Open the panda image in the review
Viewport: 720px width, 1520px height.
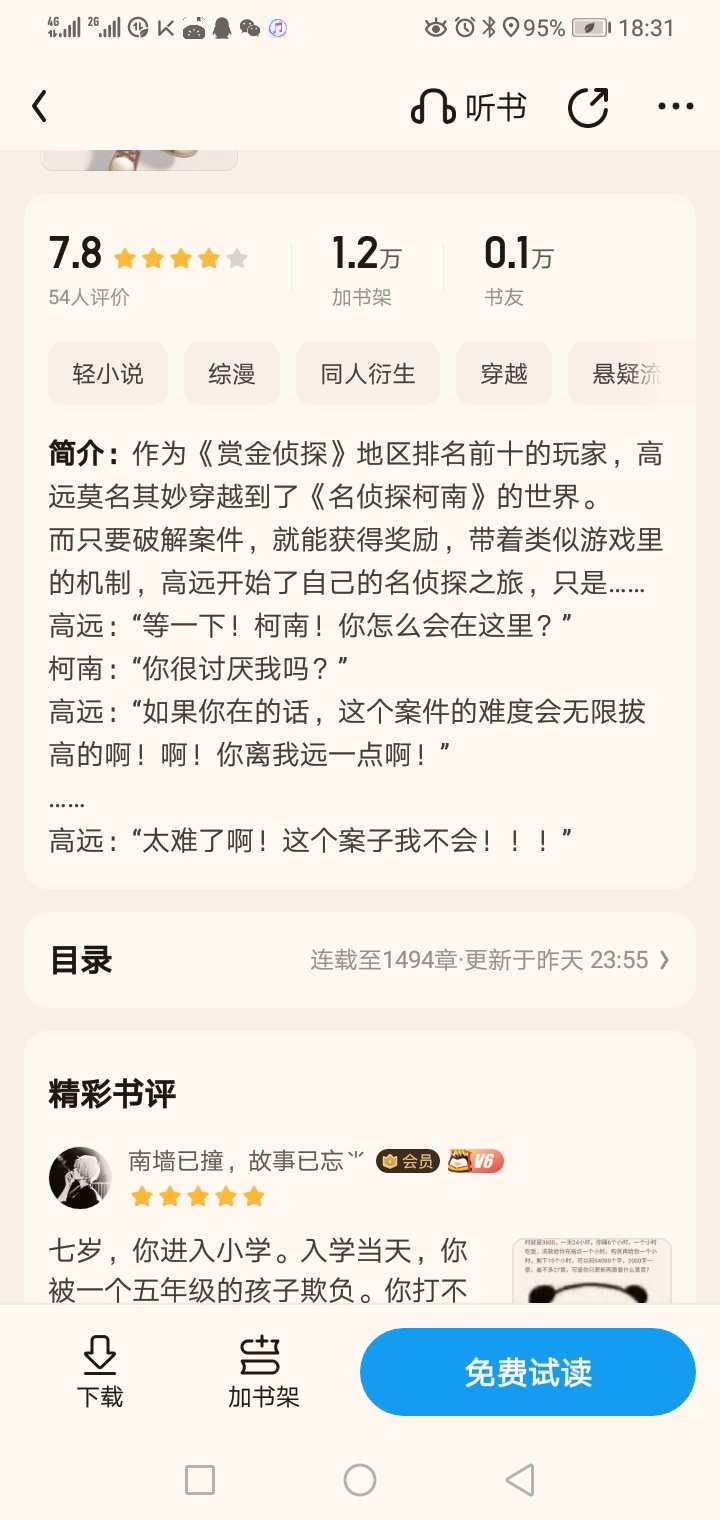[592, 1271]
